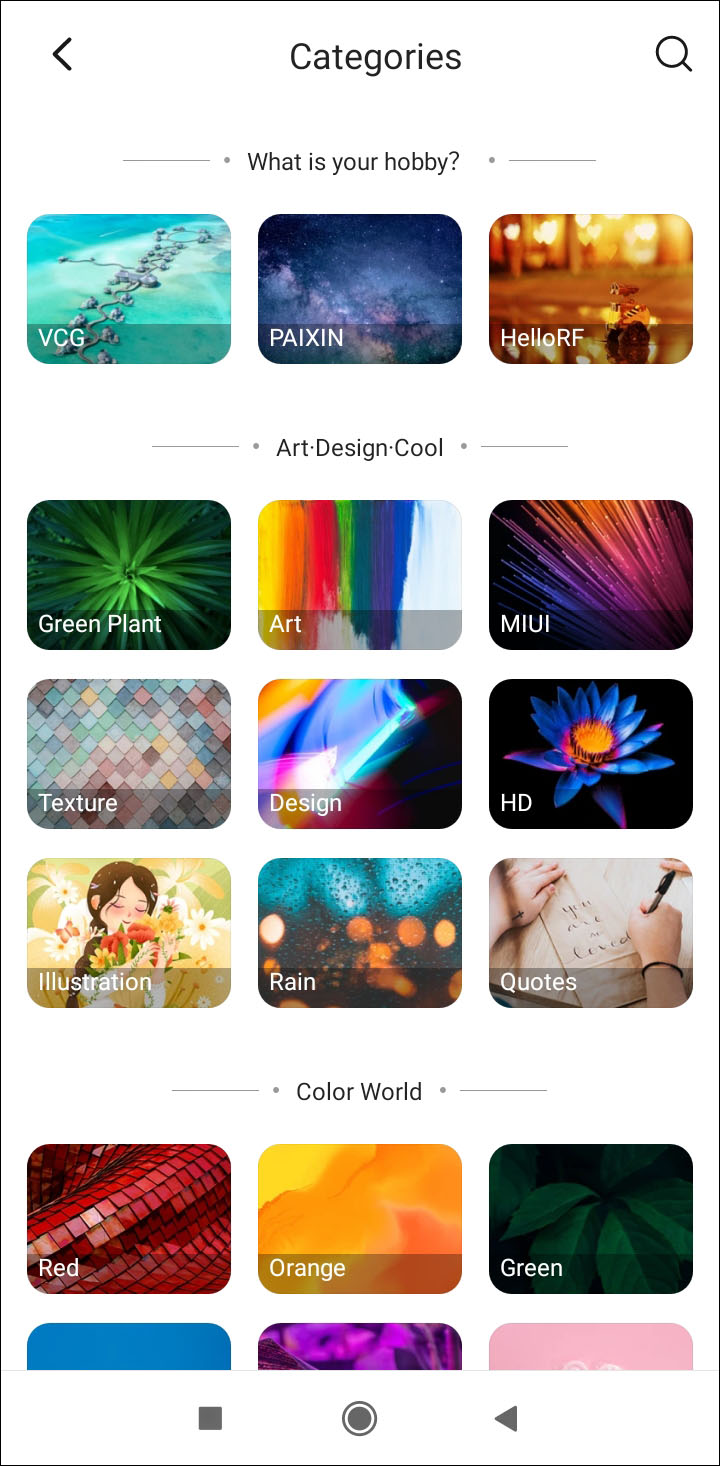Go back using the top-left arrow
The image size is (720, 1466).
click(62, 55)
